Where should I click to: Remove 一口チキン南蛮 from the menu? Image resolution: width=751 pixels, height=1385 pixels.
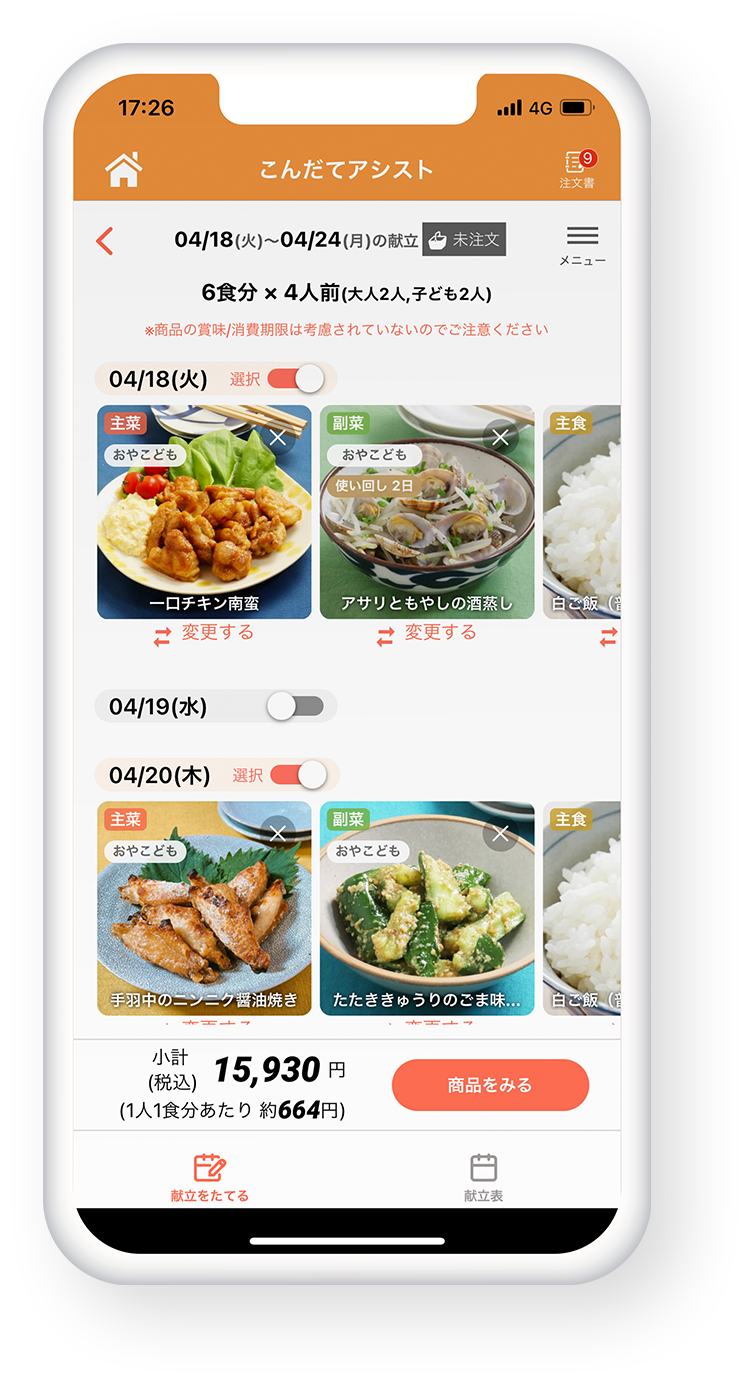(278, 437)
